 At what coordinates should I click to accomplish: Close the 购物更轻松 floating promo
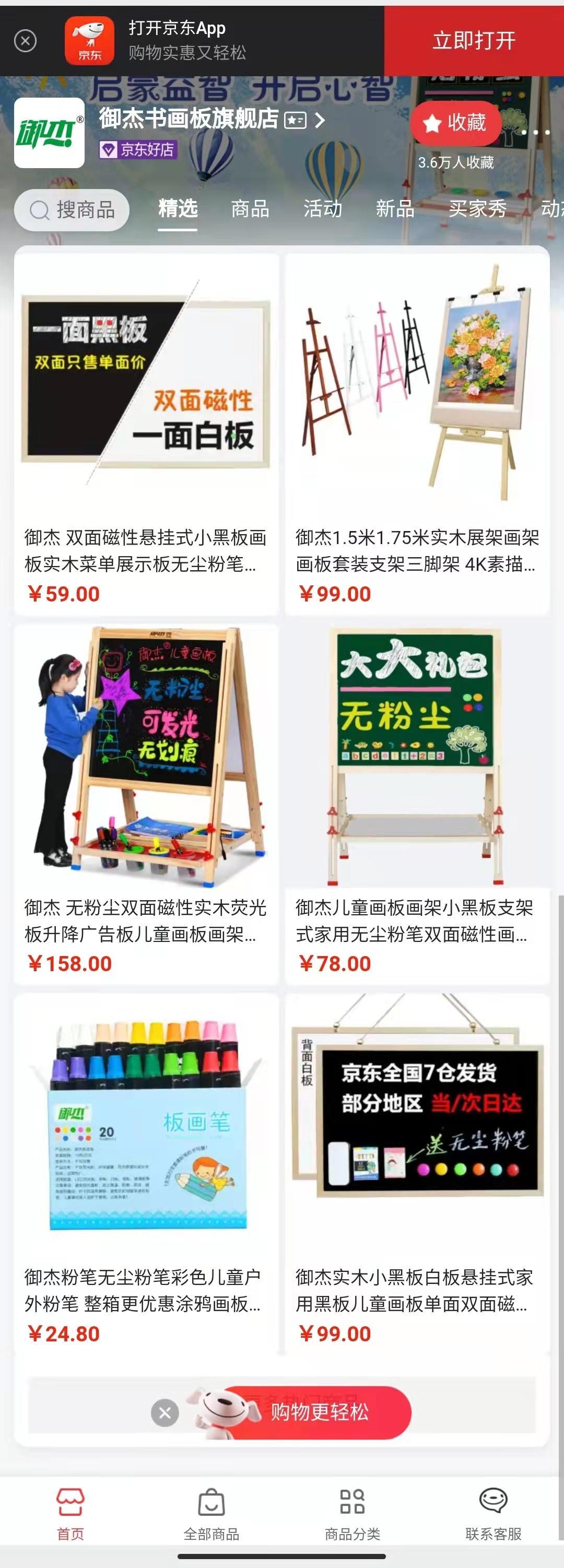165,1413
